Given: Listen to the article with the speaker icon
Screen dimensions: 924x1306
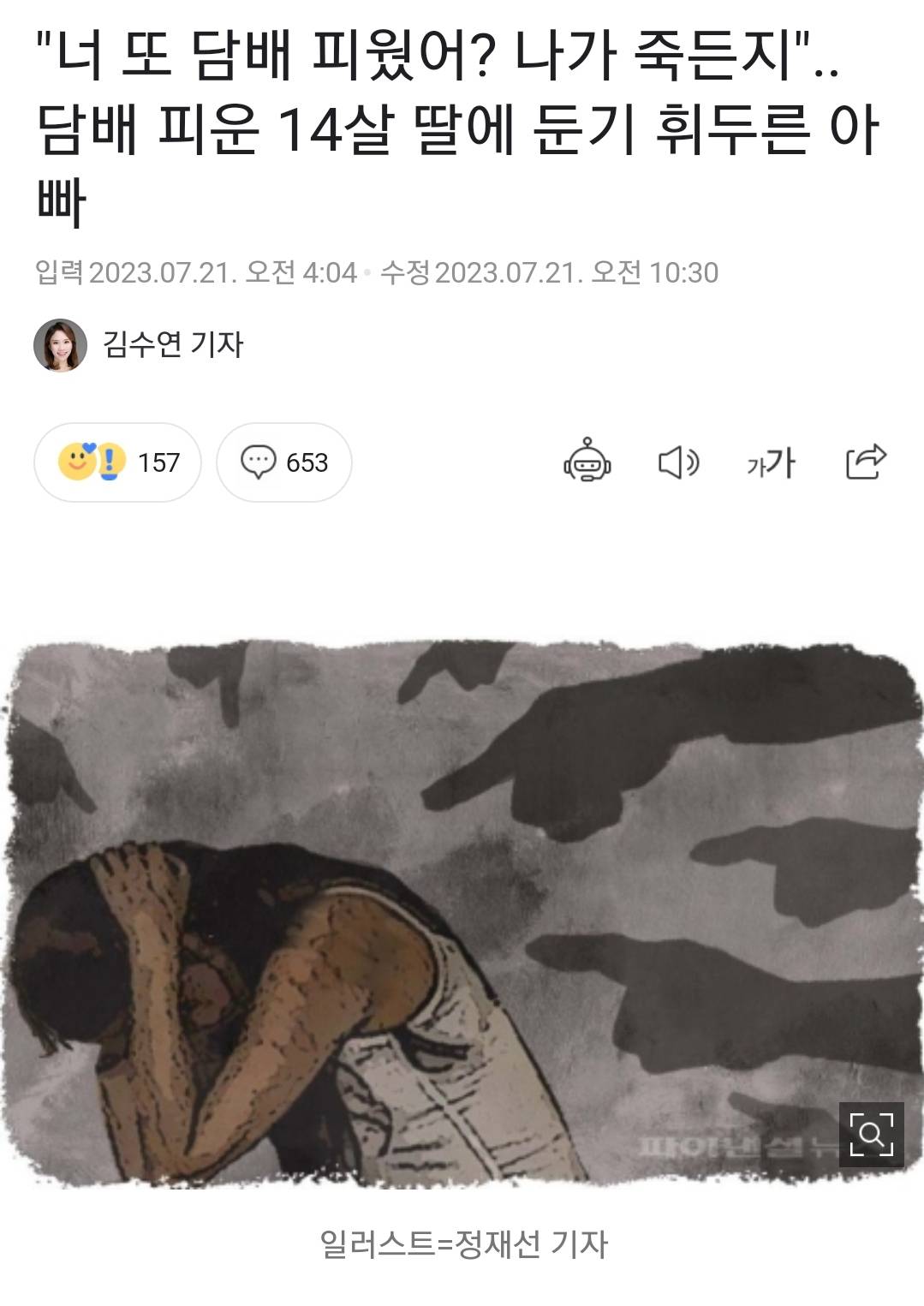Looking at the screenshot, I should [x=678, y=462].
